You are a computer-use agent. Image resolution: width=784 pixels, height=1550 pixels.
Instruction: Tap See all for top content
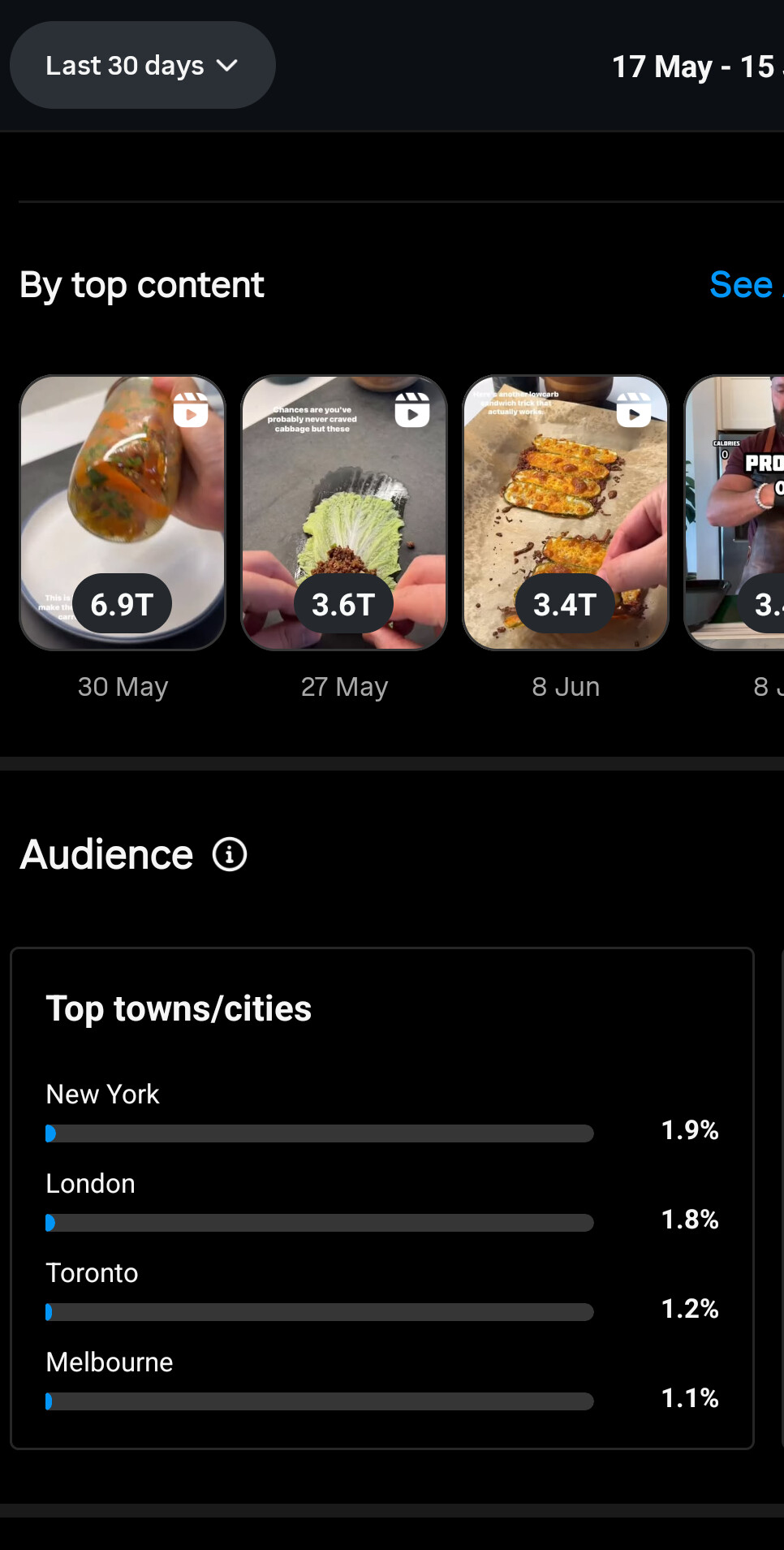coord(746,285)
